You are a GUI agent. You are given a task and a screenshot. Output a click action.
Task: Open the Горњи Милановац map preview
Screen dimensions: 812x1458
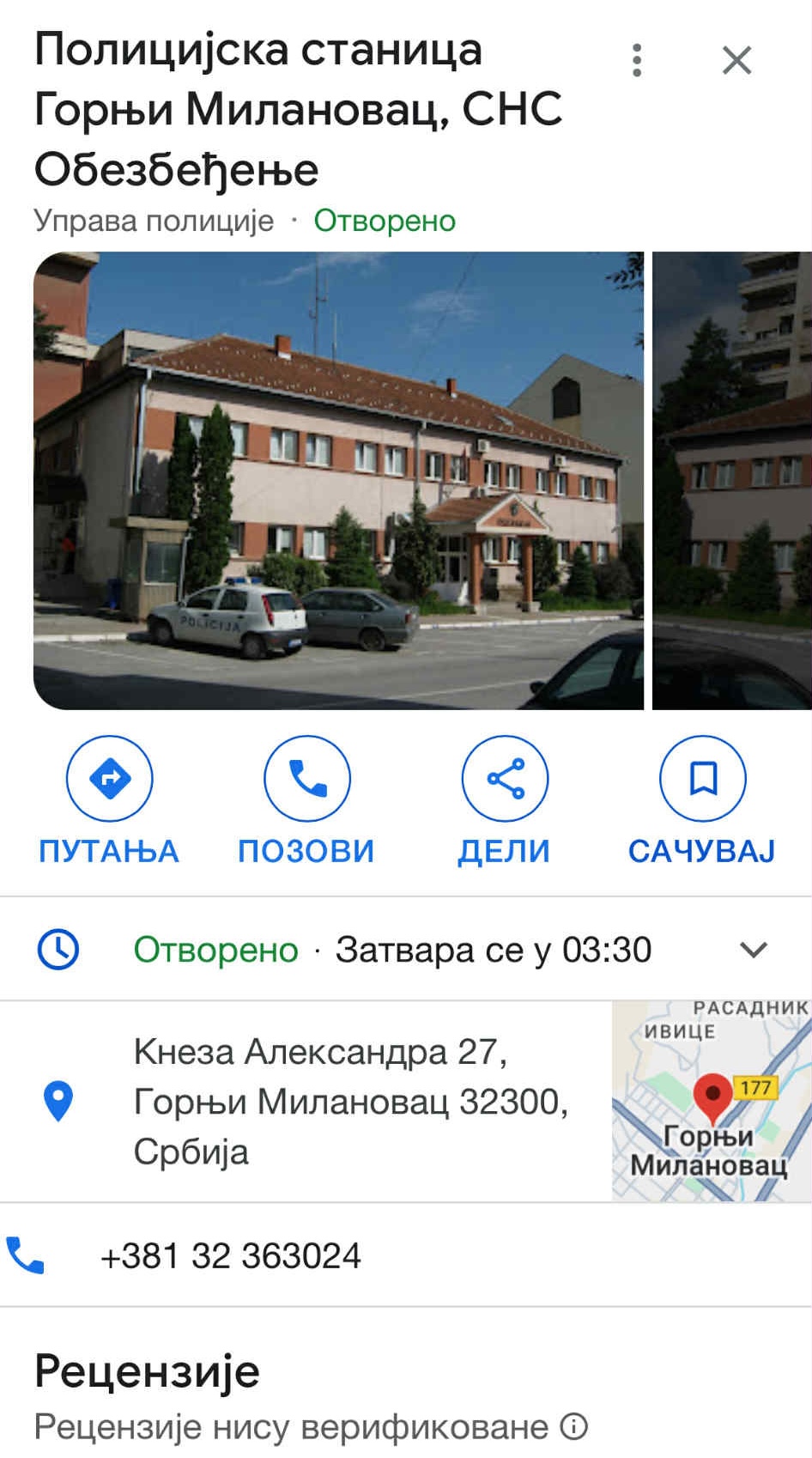(x=711, y=1101)
